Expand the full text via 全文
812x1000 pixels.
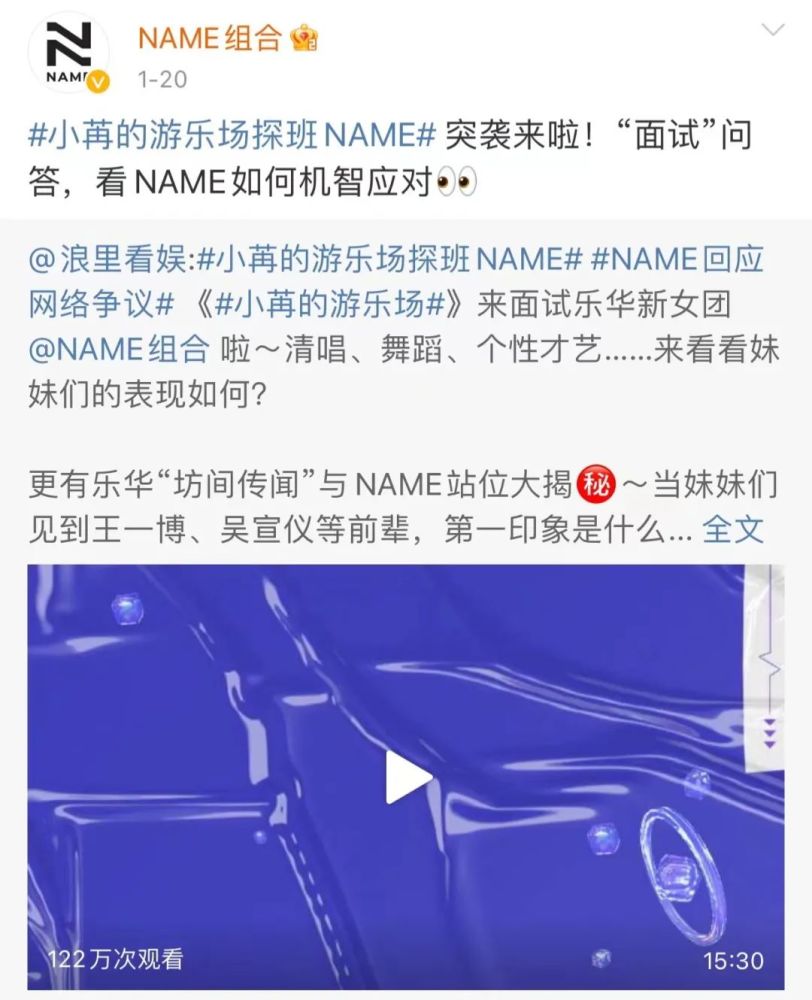[x=733, y=530]
